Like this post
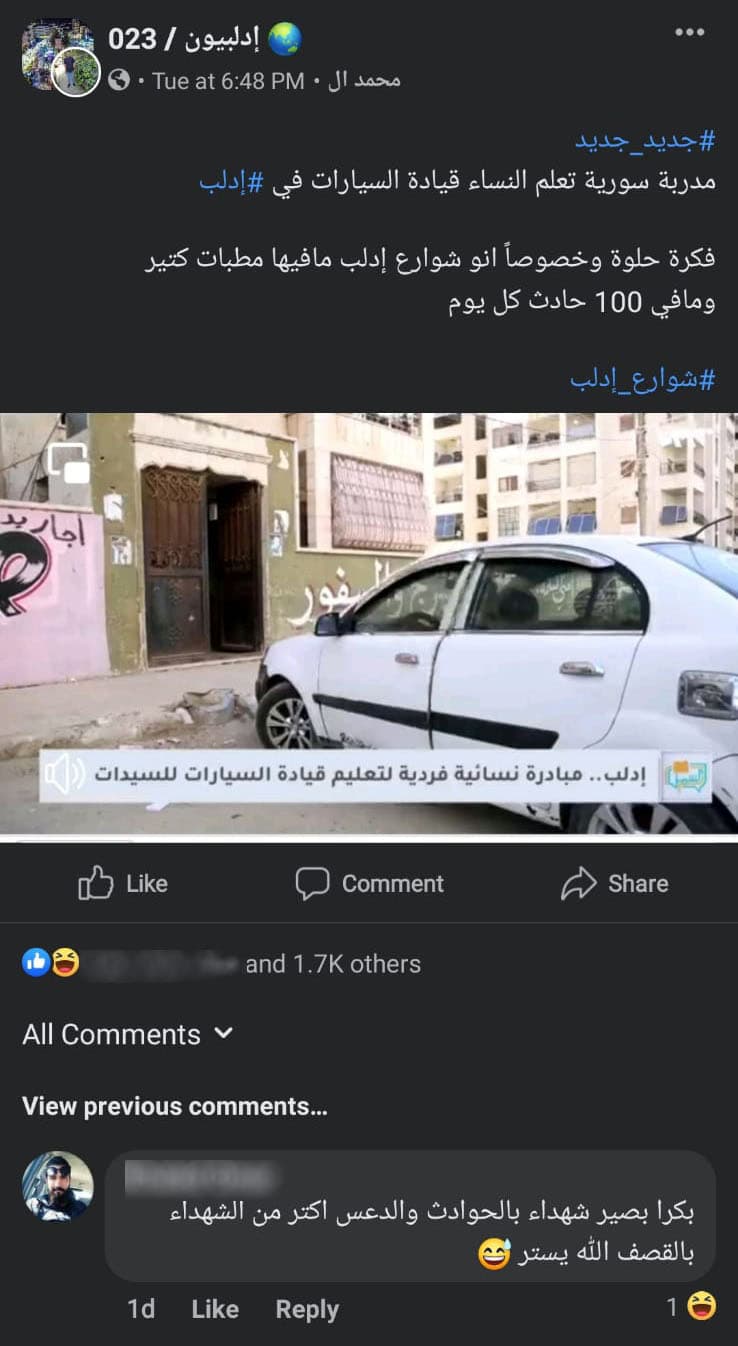 [x=123, y=884]
